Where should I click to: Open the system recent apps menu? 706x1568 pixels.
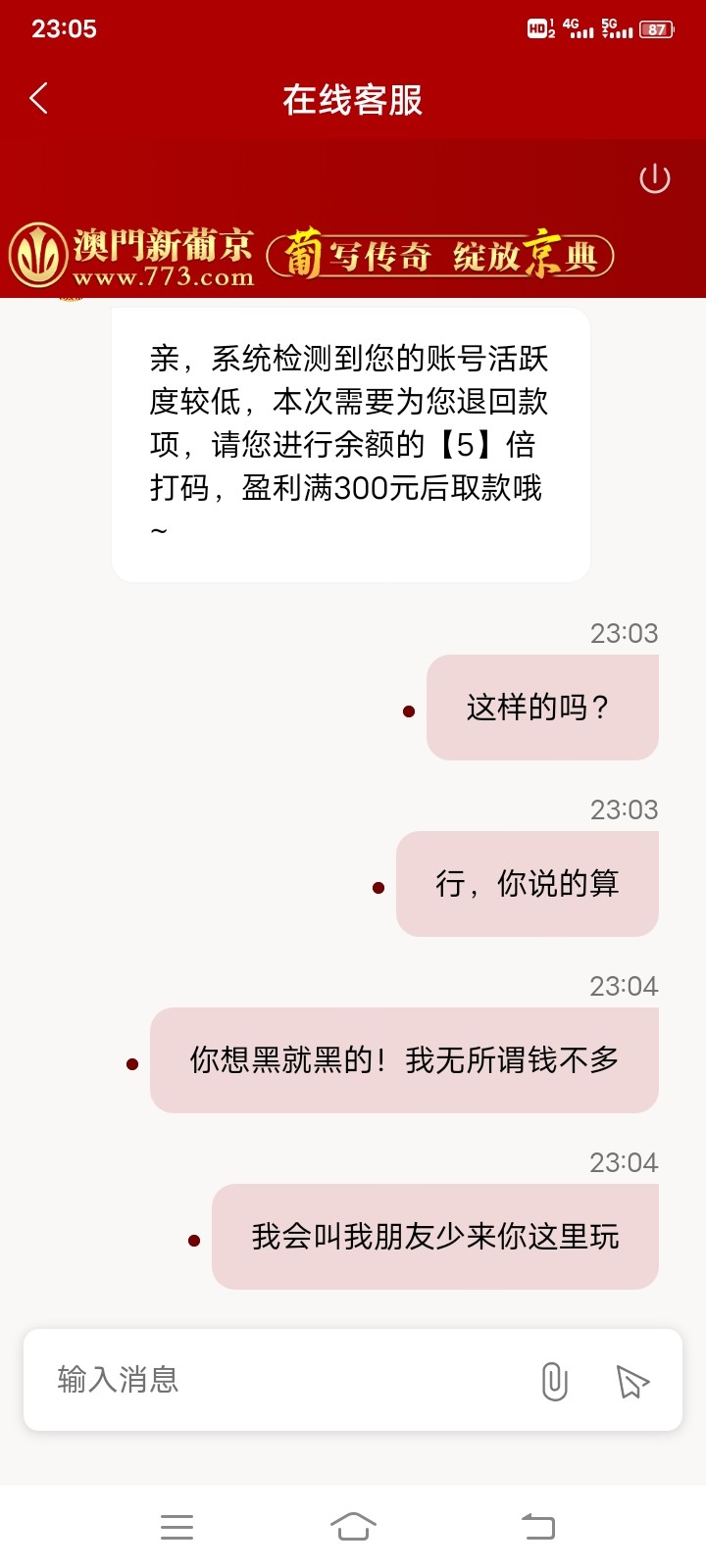click(x=176, y=1527)
